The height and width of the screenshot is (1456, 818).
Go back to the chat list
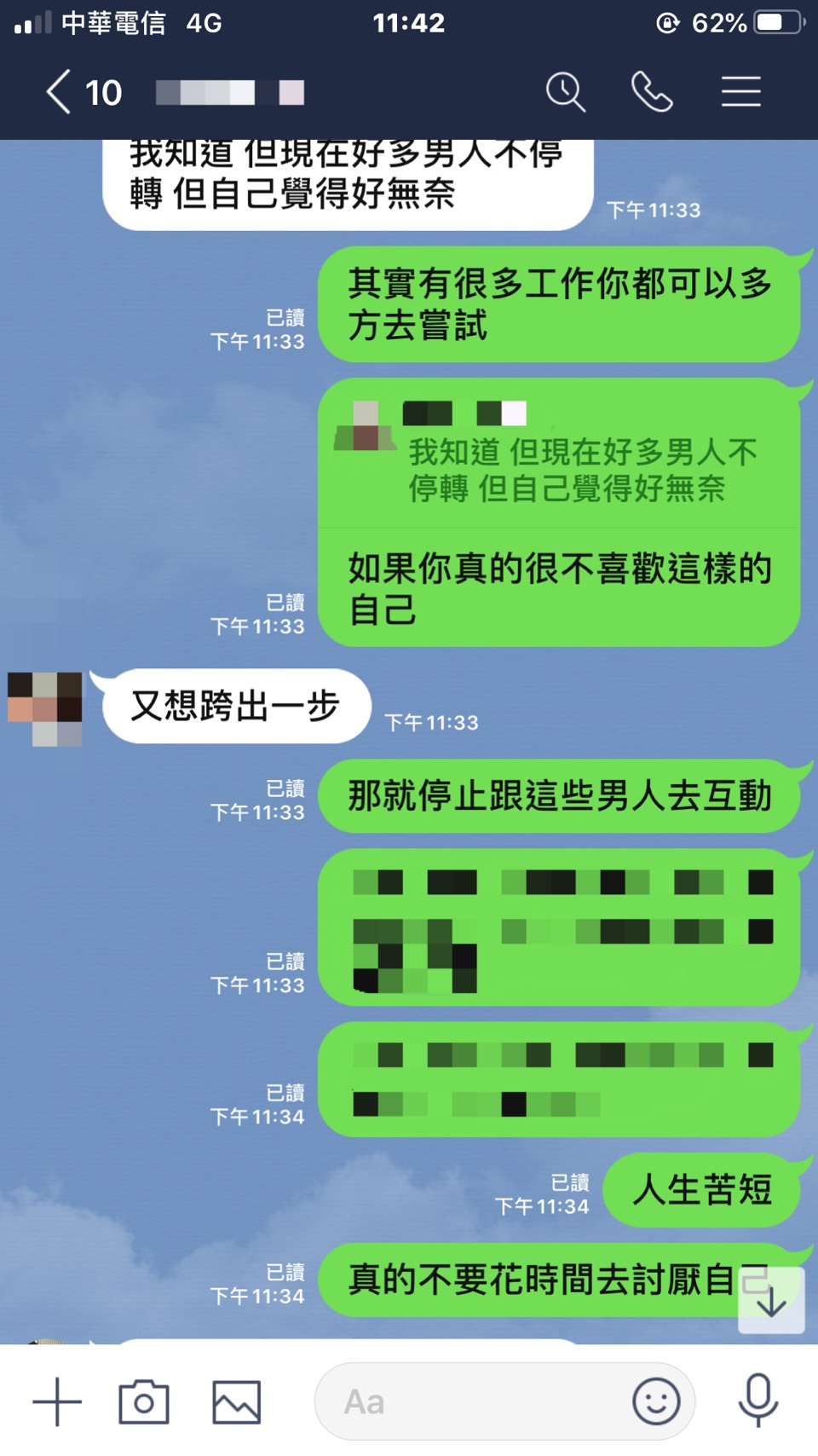(60, 92)
